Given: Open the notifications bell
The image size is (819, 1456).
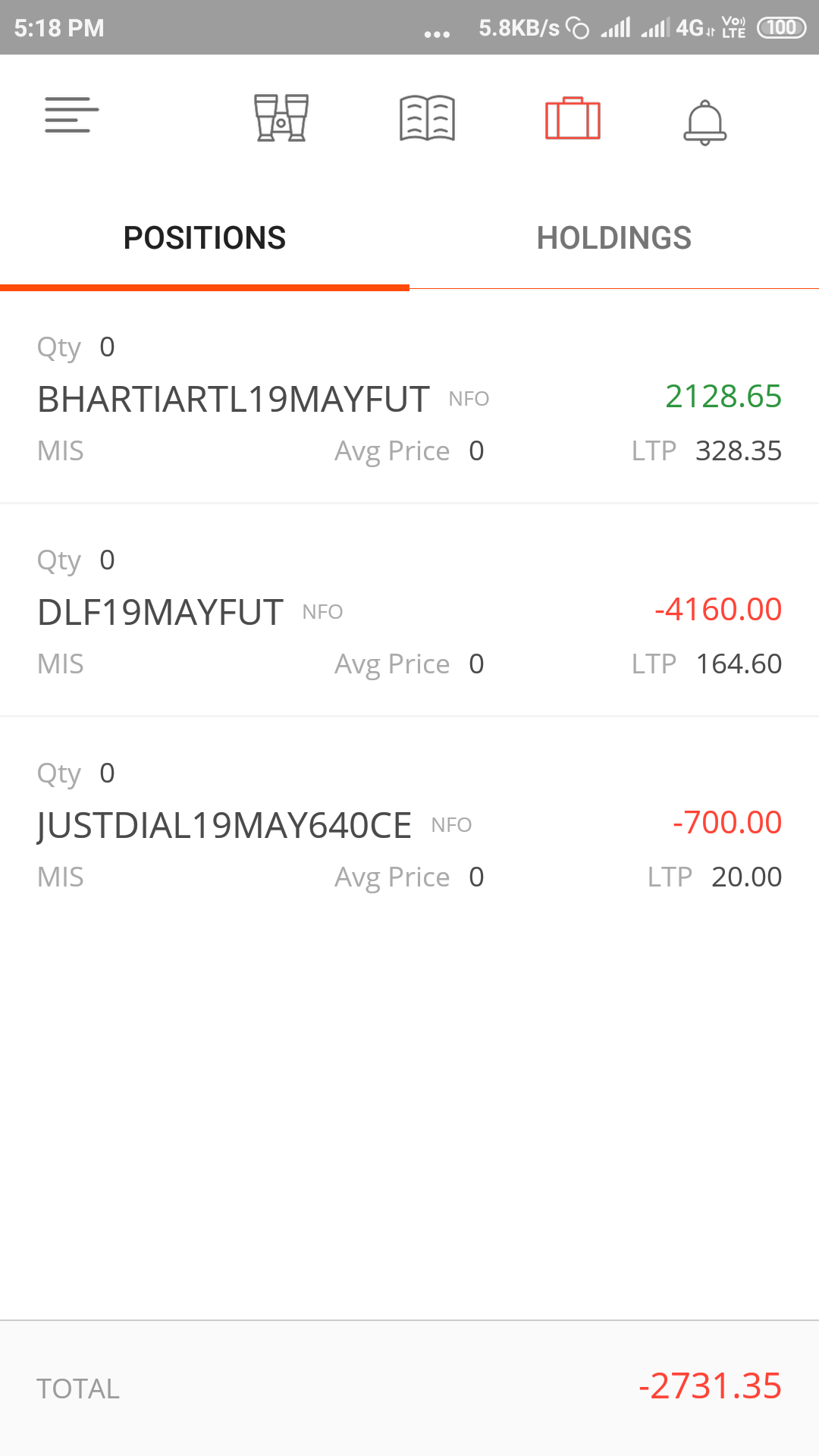Looking at the screenshot, I should pyautogui.click(x=705, y=122).
